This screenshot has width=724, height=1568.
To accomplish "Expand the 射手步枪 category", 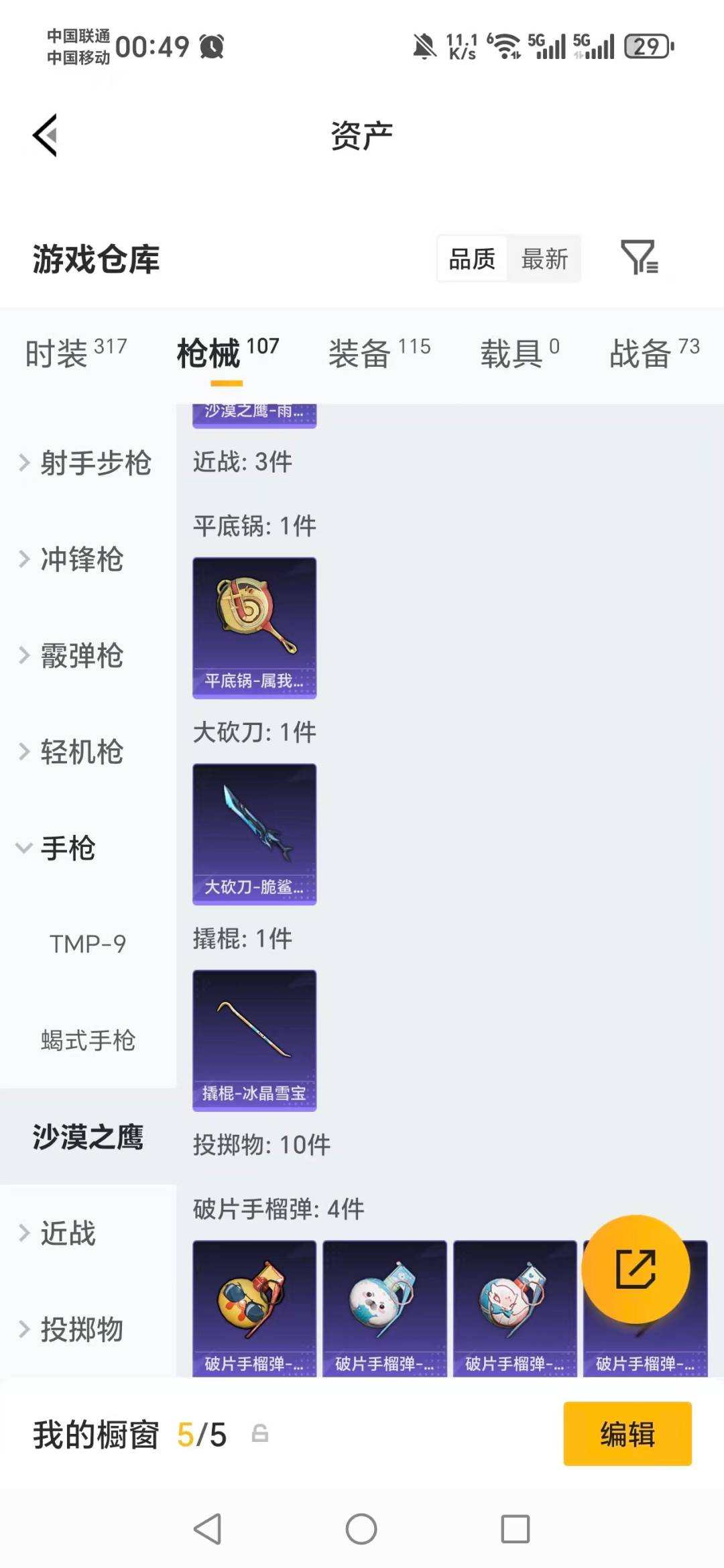I will [95, 463].
